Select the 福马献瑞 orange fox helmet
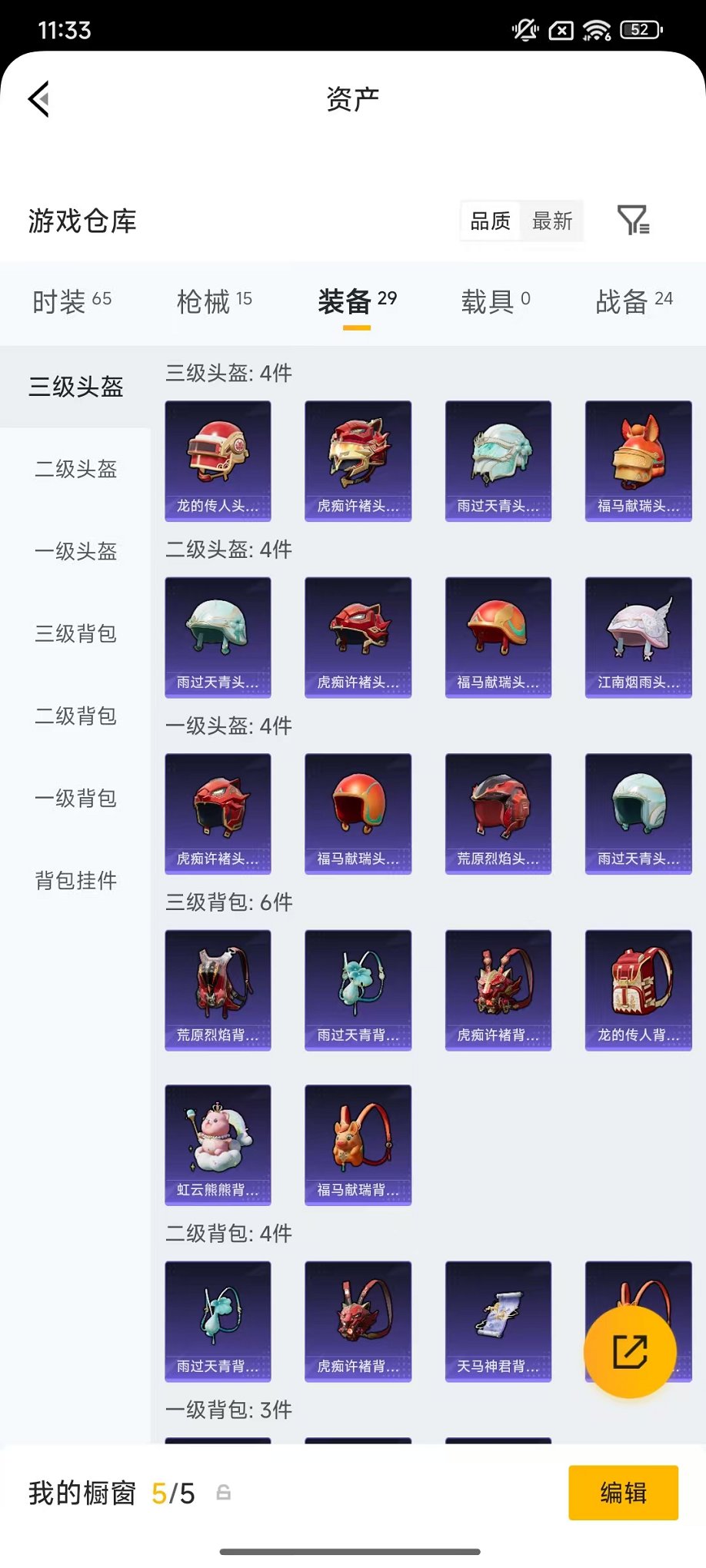This screenshot has height=1568, width=706. [638, 460]
